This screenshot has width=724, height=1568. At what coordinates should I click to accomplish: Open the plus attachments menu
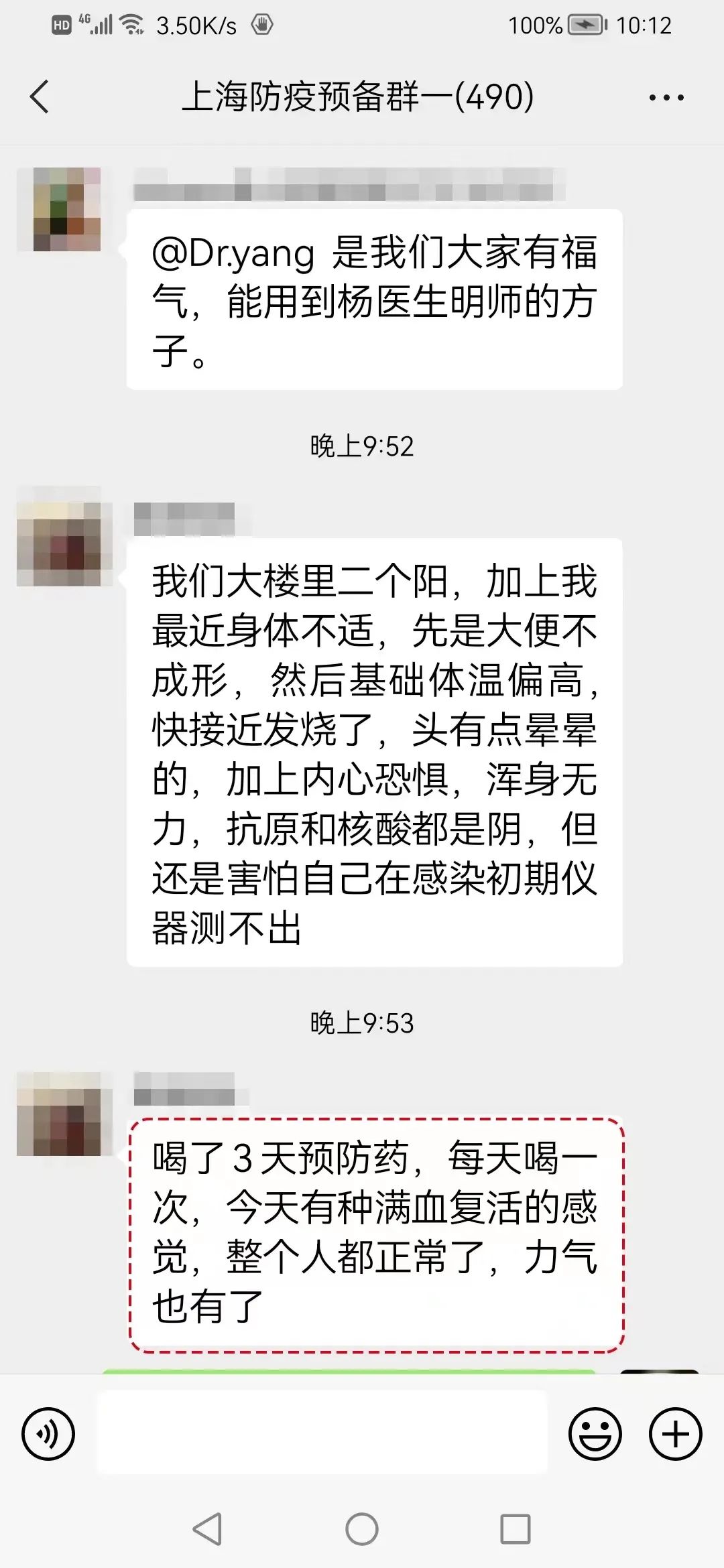click(675, 1434)
